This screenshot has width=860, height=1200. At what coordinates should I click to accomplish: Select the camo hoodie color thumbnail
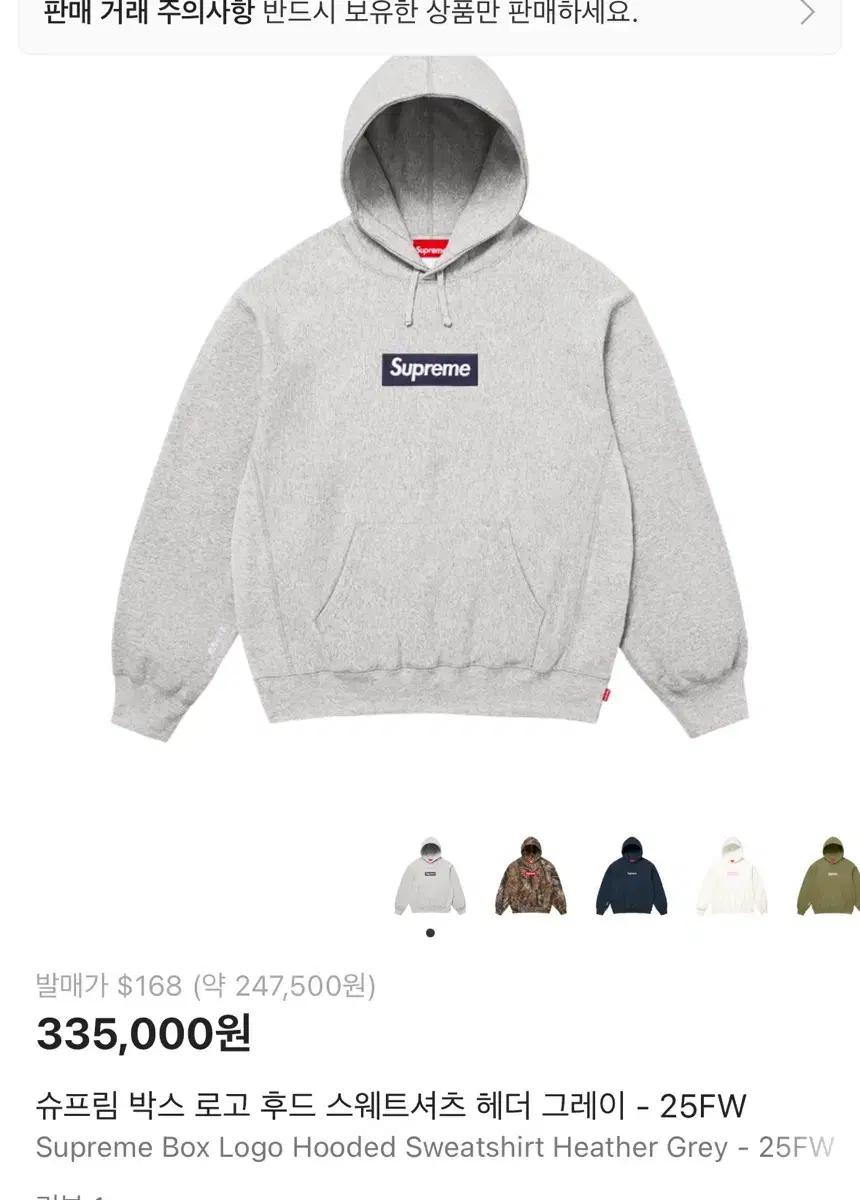tap(530, 876)
